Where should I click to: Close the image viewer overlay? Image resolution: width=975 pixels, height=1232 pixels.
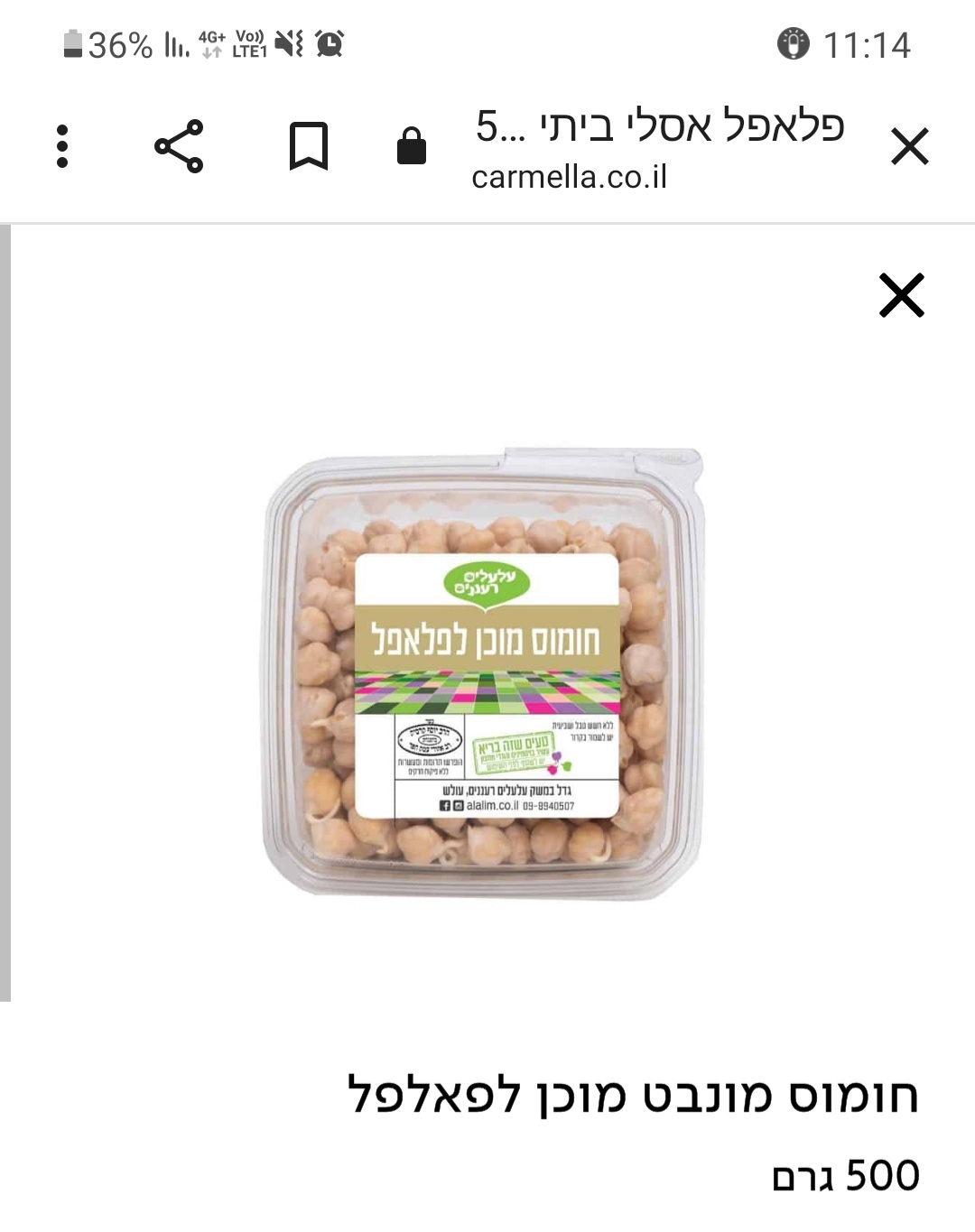click(904, 296)
